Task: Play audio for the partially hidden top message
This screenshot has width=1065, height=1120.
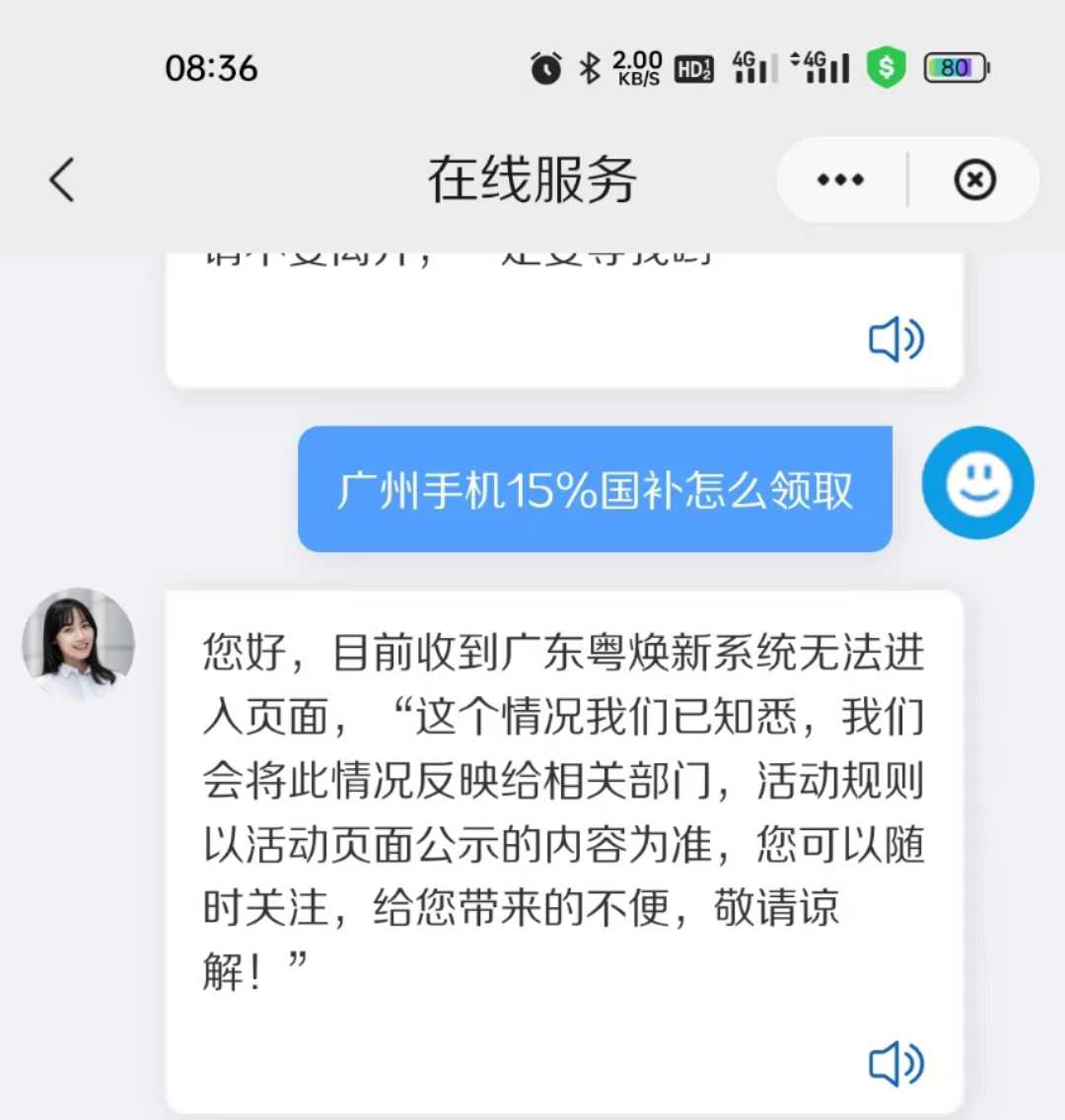Action: coord(895,339)
